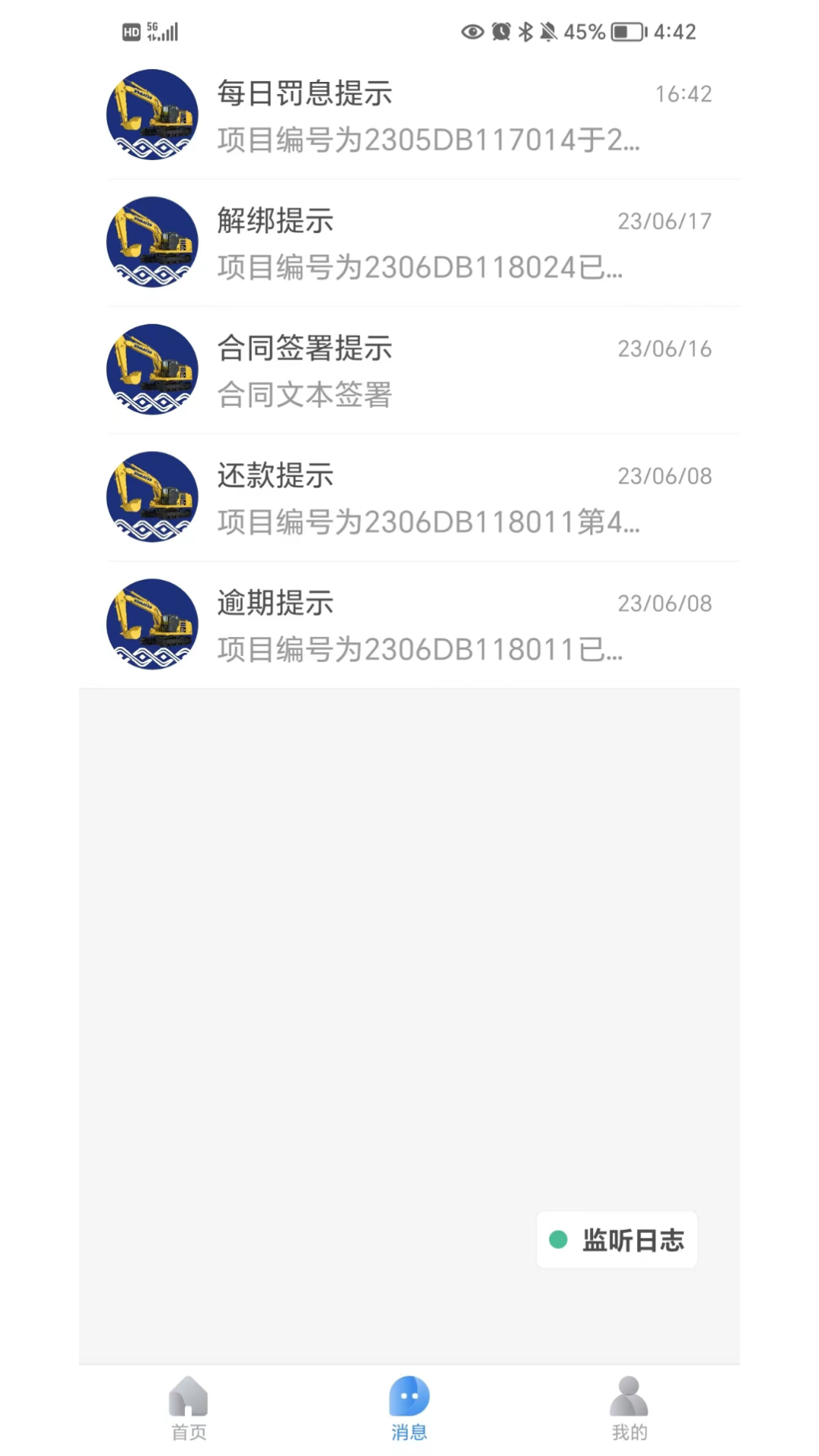The height and width of the screenshot is (1456, 819).
Task: Open the 每日罚息提示 excavator avatar
Action: (152, 115)
